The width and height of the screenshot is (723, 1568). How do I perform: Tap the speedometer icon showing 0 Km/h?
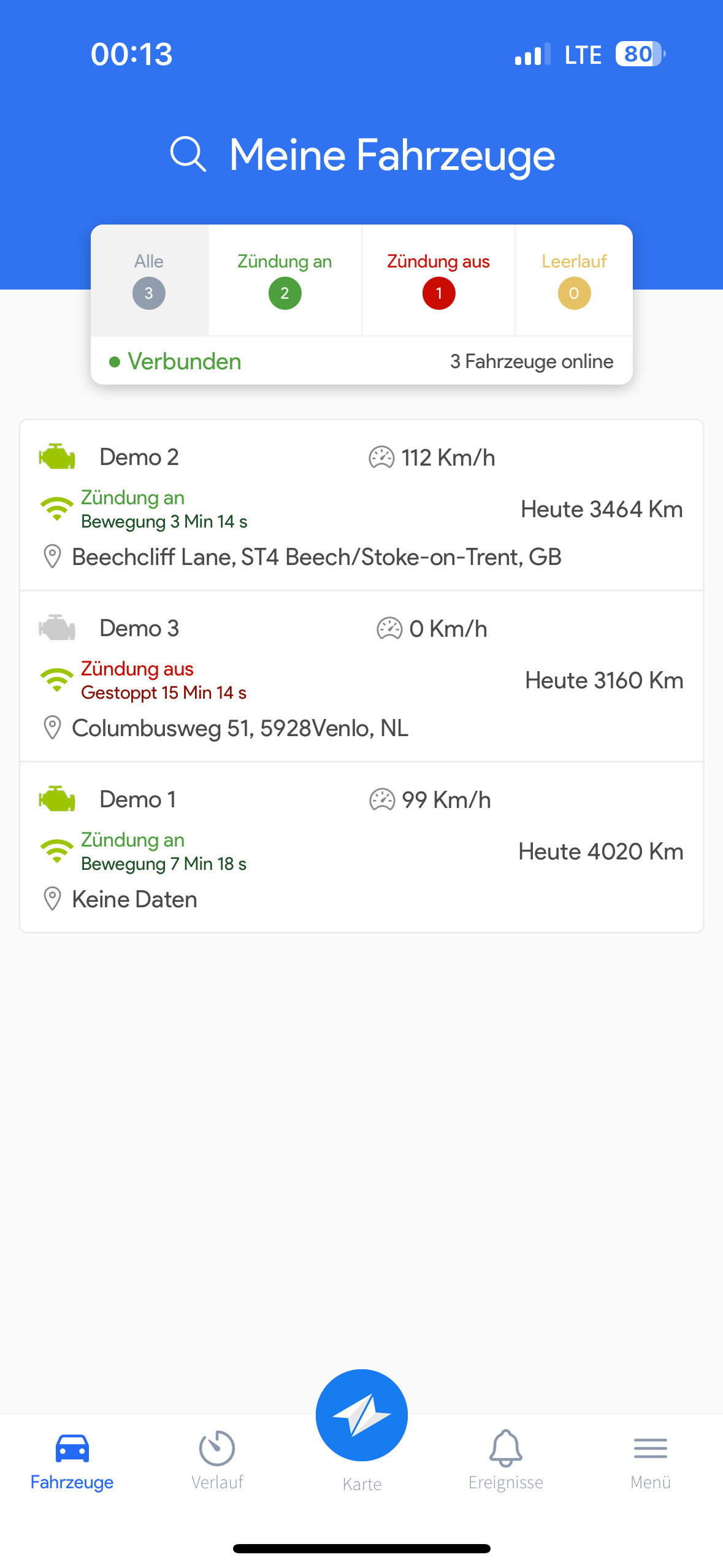tap(389, 628)
